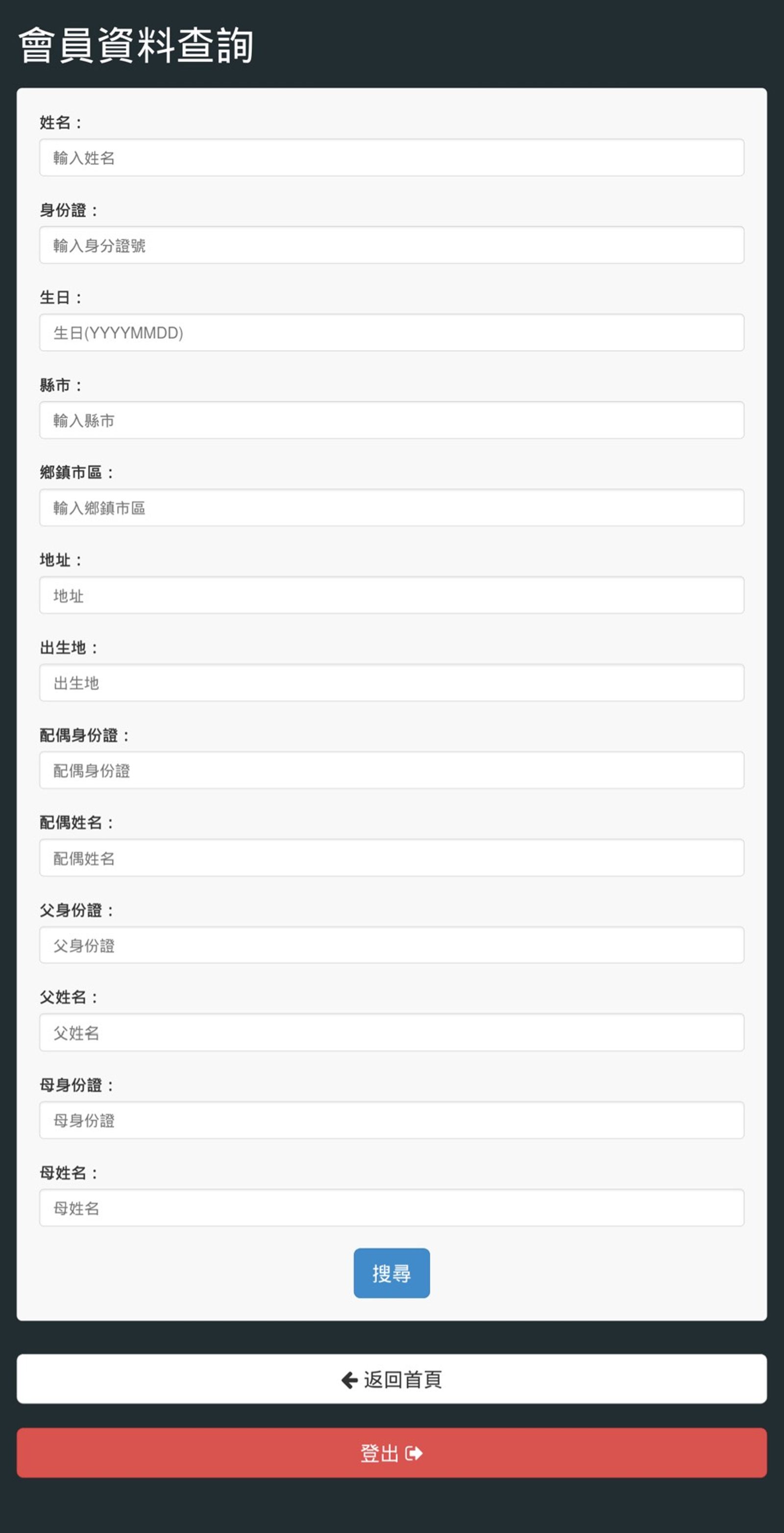The image size is (784, 1533).
Task: Select the 母姓名 mother name field
Action: (x=392, y=1208)
